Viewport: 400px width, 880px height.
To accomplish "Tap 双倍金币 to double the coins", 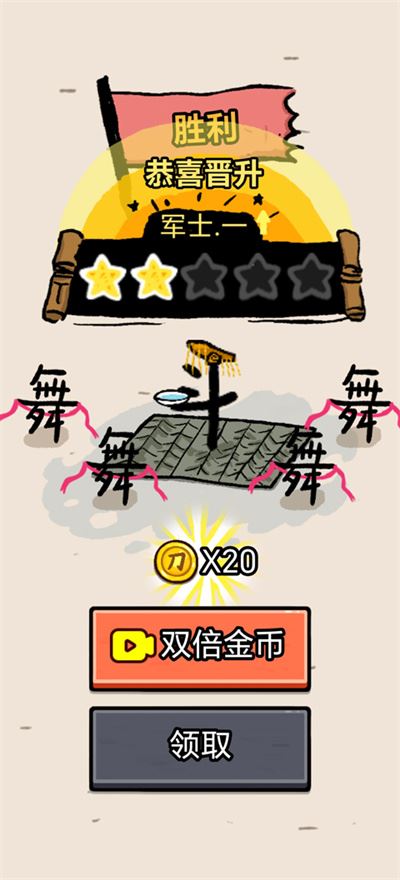I will click(200, 648).
